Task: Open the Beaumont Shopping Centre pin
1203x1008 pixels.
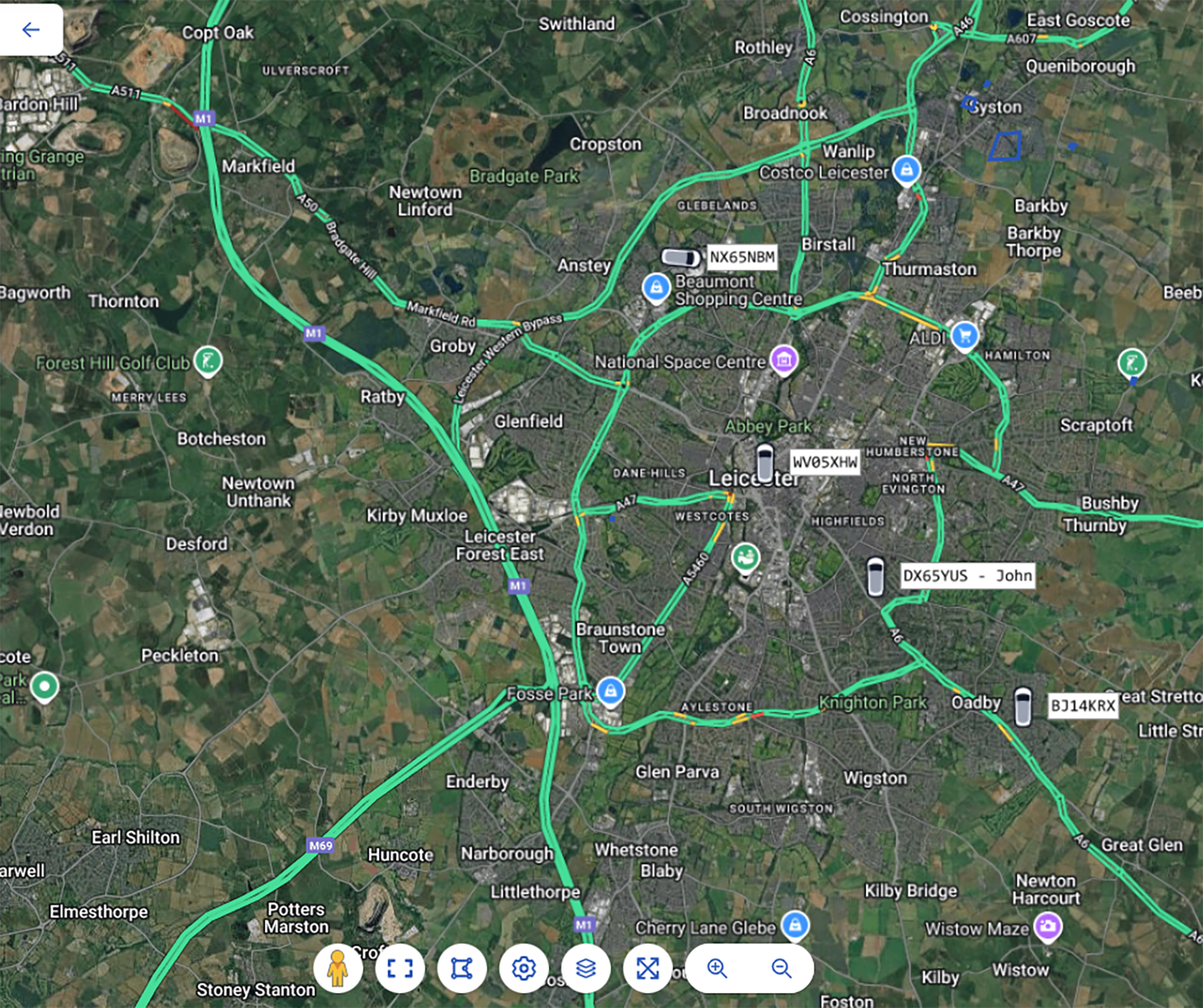Action: click(656, 288)
